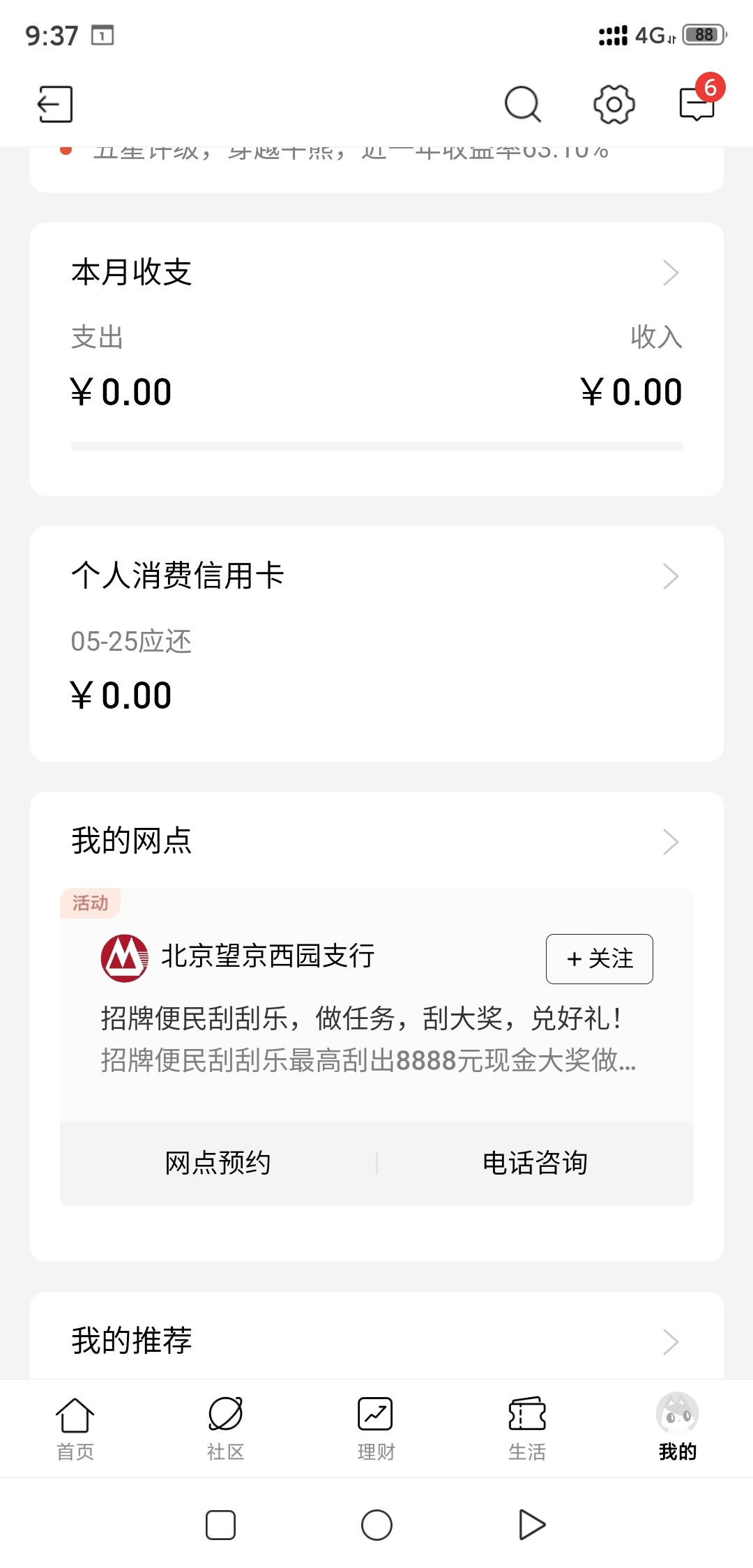753x1568 pixels.
Task: Open settings gear icon
Action: pos(614,105)
